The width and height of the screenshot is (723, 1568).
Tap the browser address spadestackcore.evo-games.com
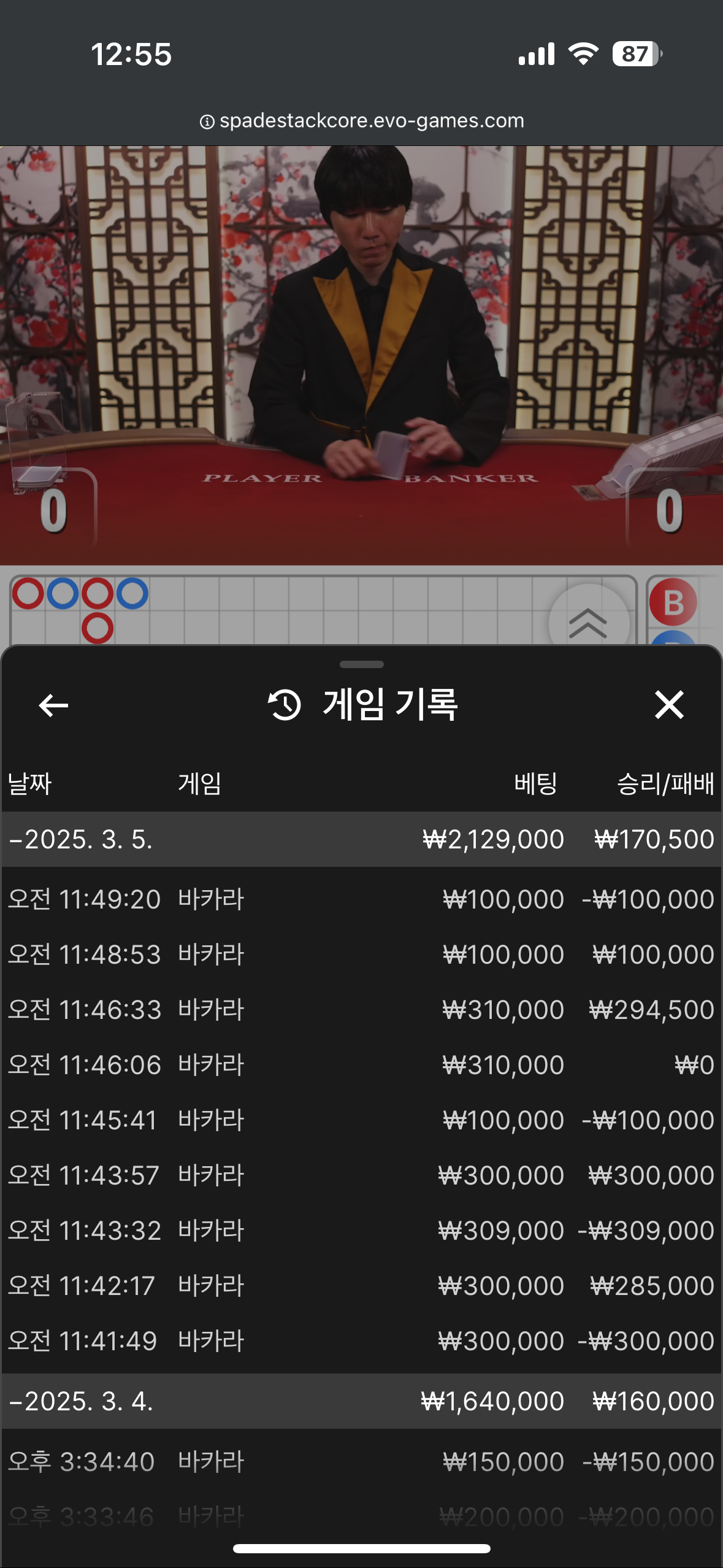point(362,121)
